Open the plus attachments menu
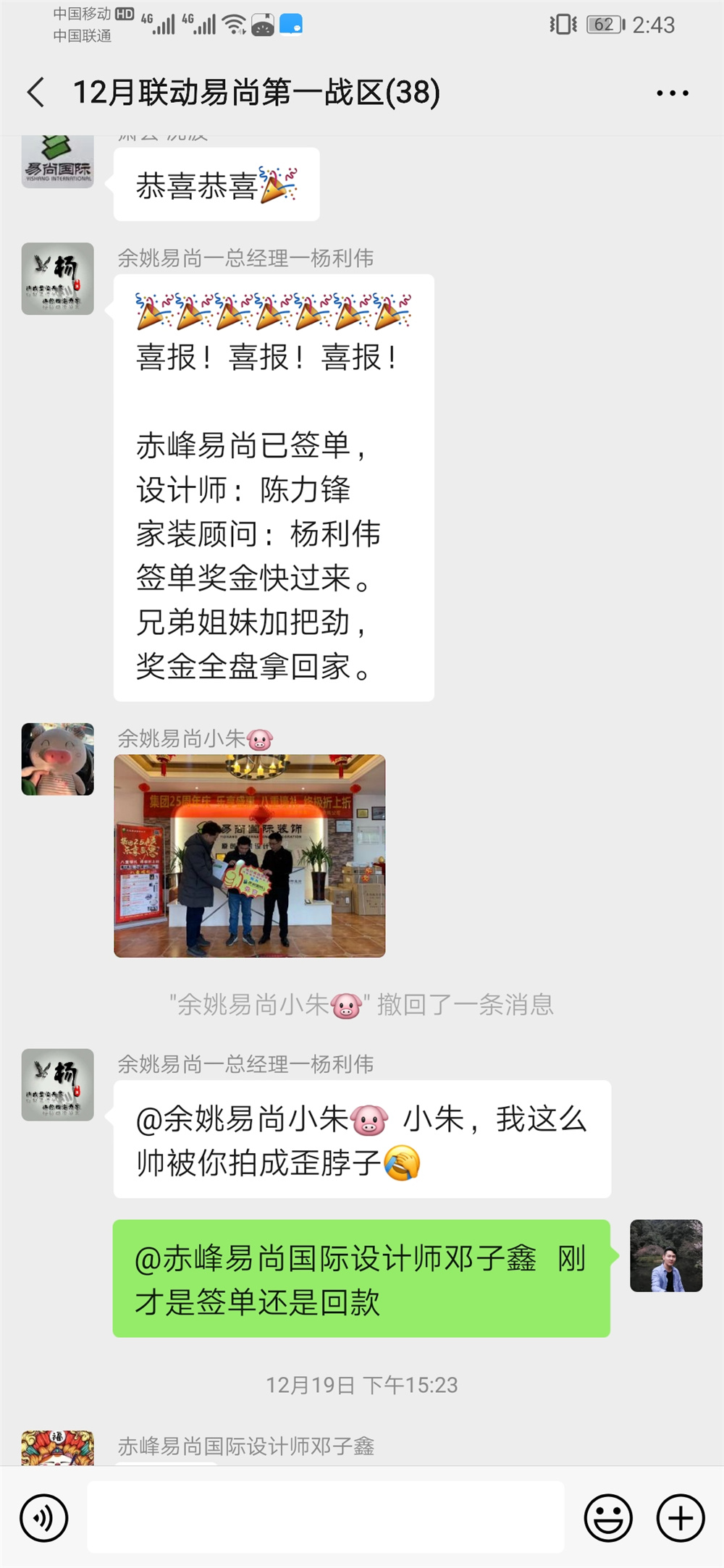 click(680, 1517)
